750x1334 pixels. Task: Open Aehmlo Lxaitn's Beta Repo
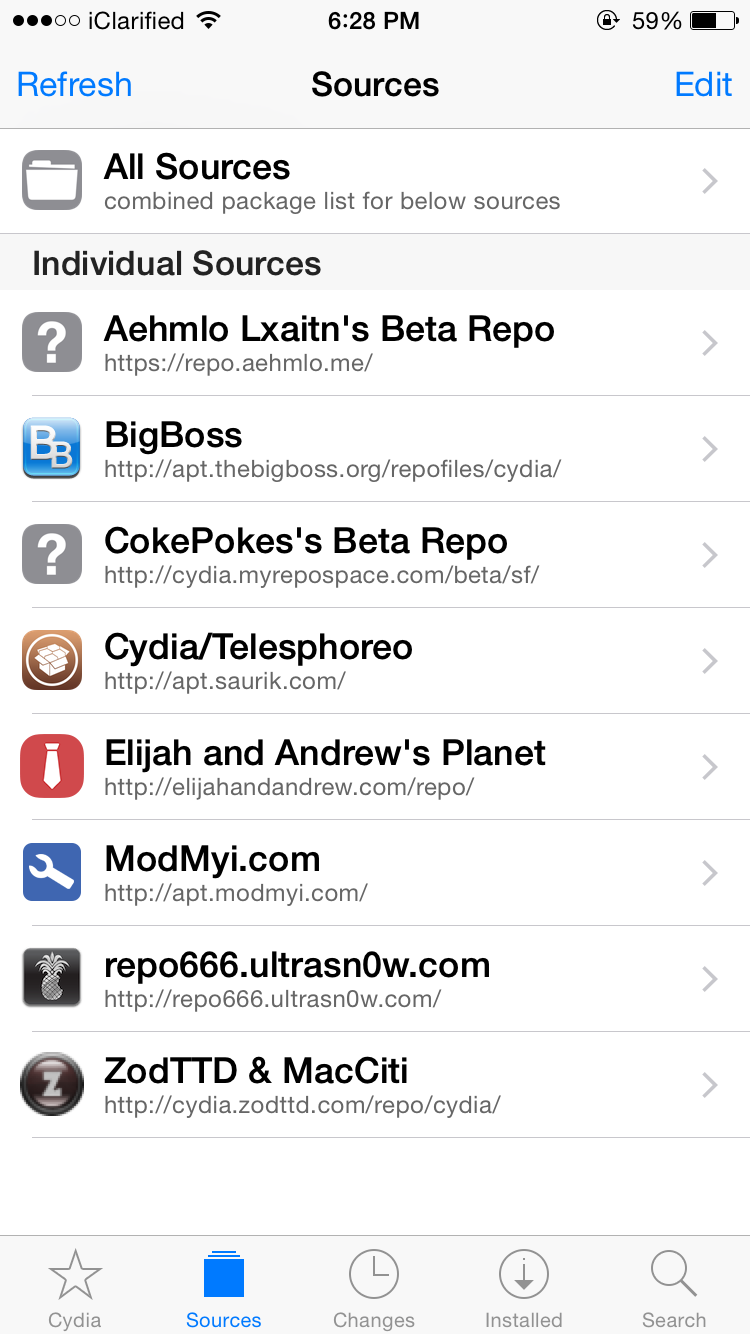(375, 343)
